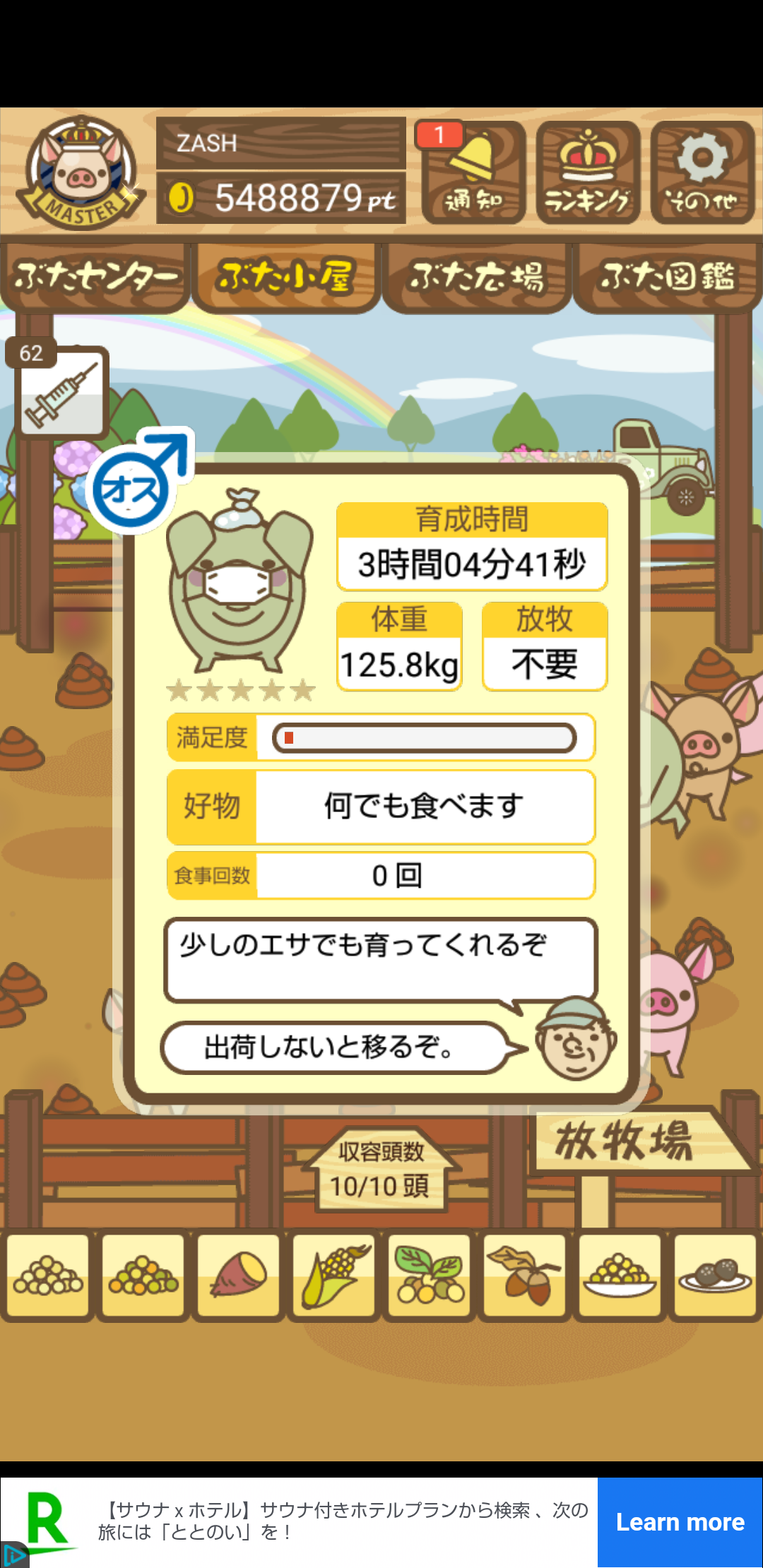Open その他 settings gear

702,172
